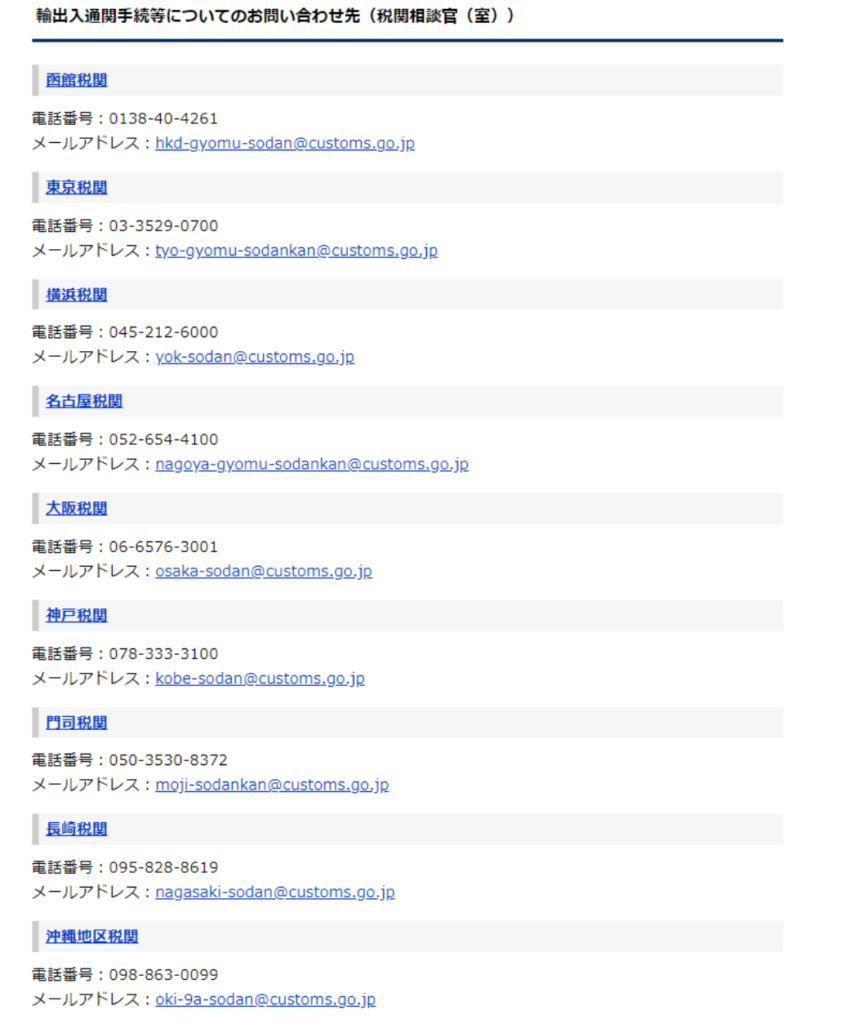Image resolution: width=859 pixels, height=1024 pixels.
Task: Tap the kobe-sodan@customs.go.jp link
Action: [x=259, y=678]
